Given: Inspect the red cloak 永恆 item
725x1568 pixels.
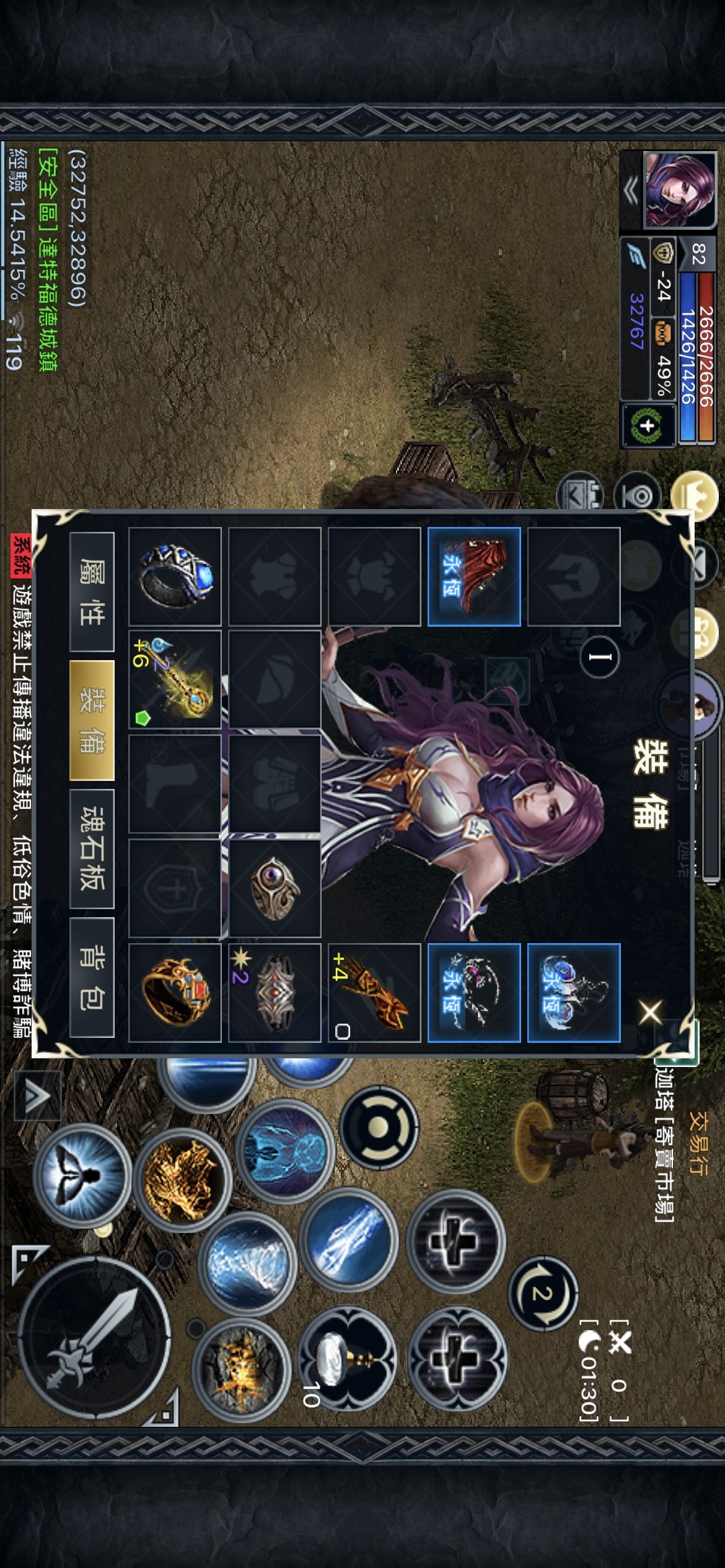Looking at the screenshot, I should click(474, 577).
